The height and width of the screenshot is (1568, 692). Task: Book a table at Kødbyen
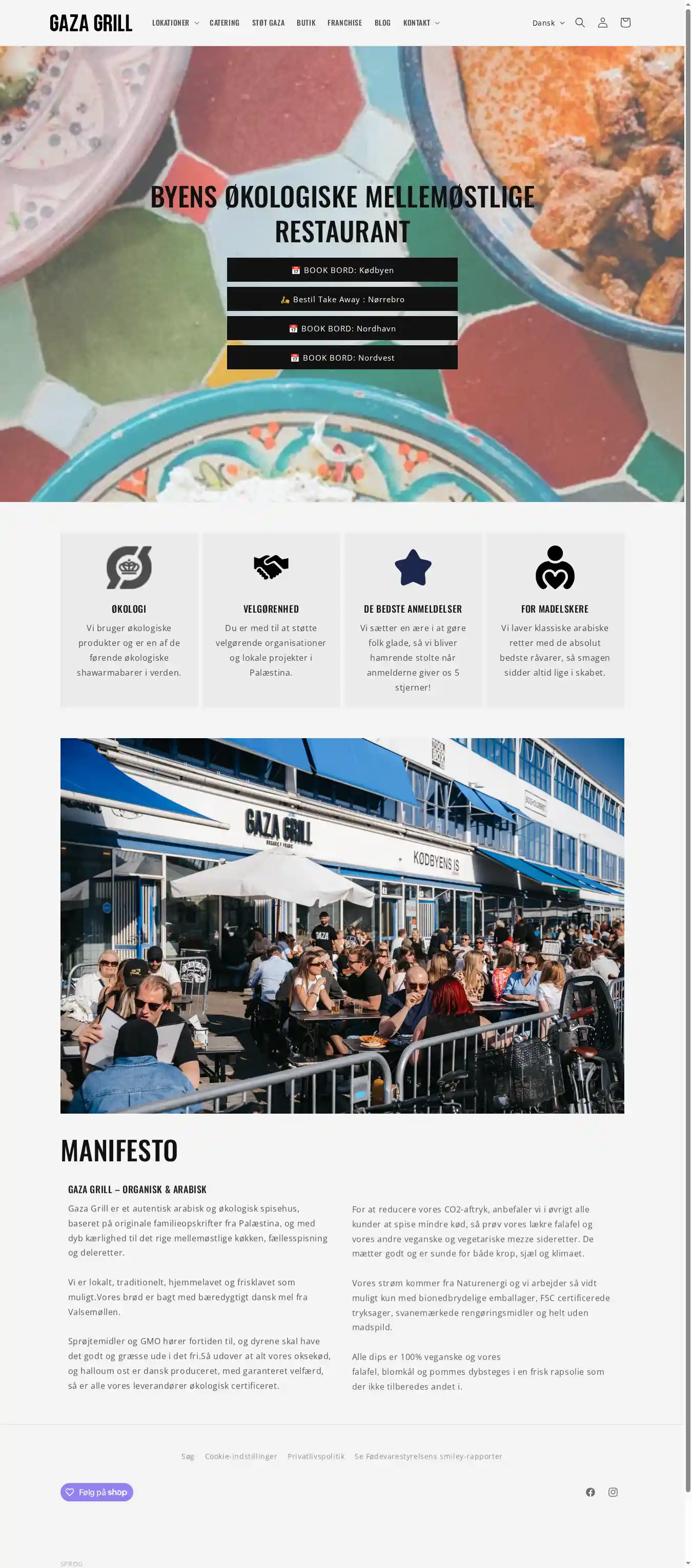342,269
